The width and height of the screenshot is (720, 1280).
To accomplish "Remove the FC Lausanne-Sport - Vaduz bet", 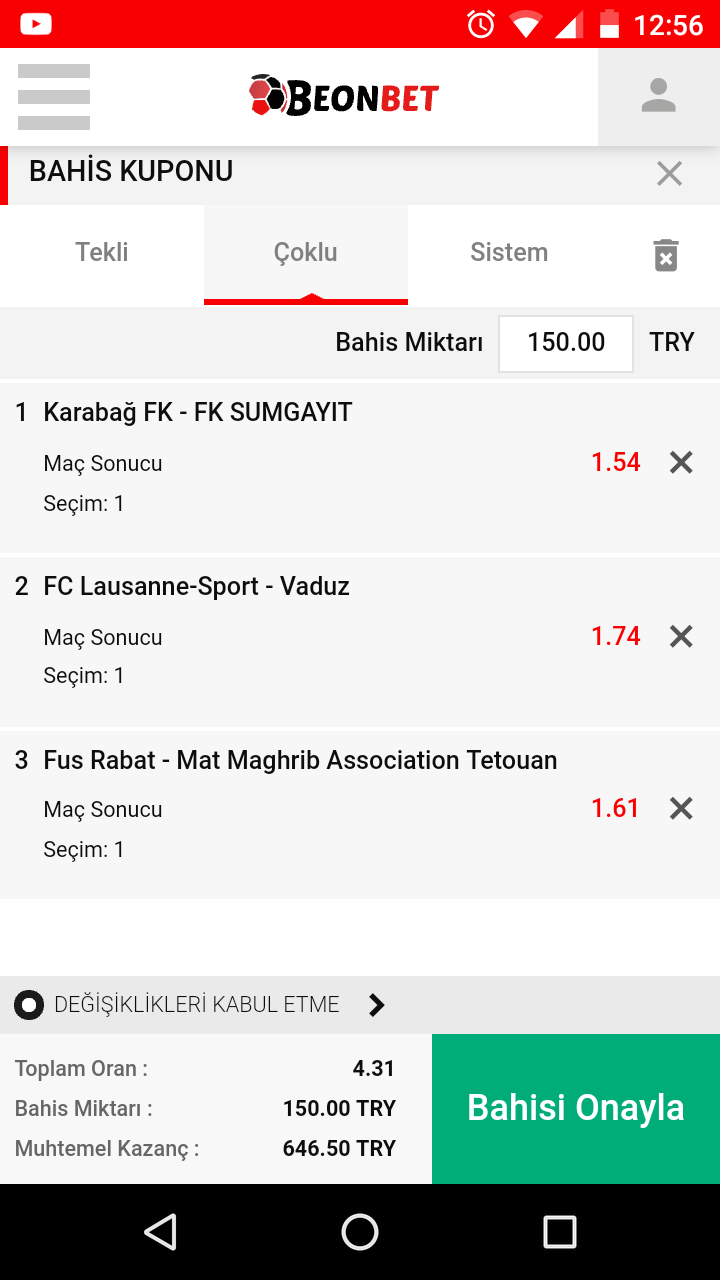I will (681, 636).
